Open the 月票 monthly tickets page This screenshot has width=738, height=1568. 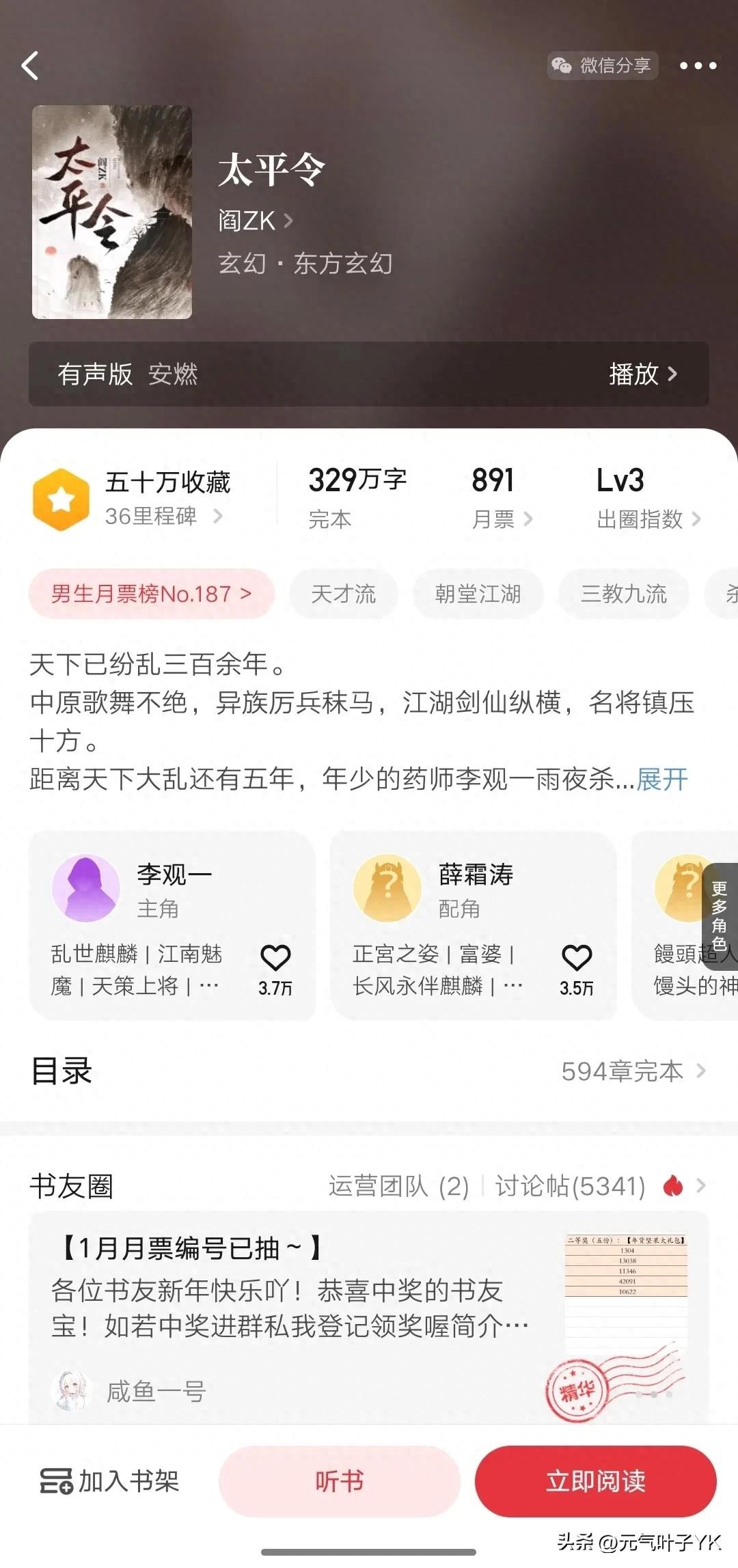pyautogui.click(x=501, y=519)
